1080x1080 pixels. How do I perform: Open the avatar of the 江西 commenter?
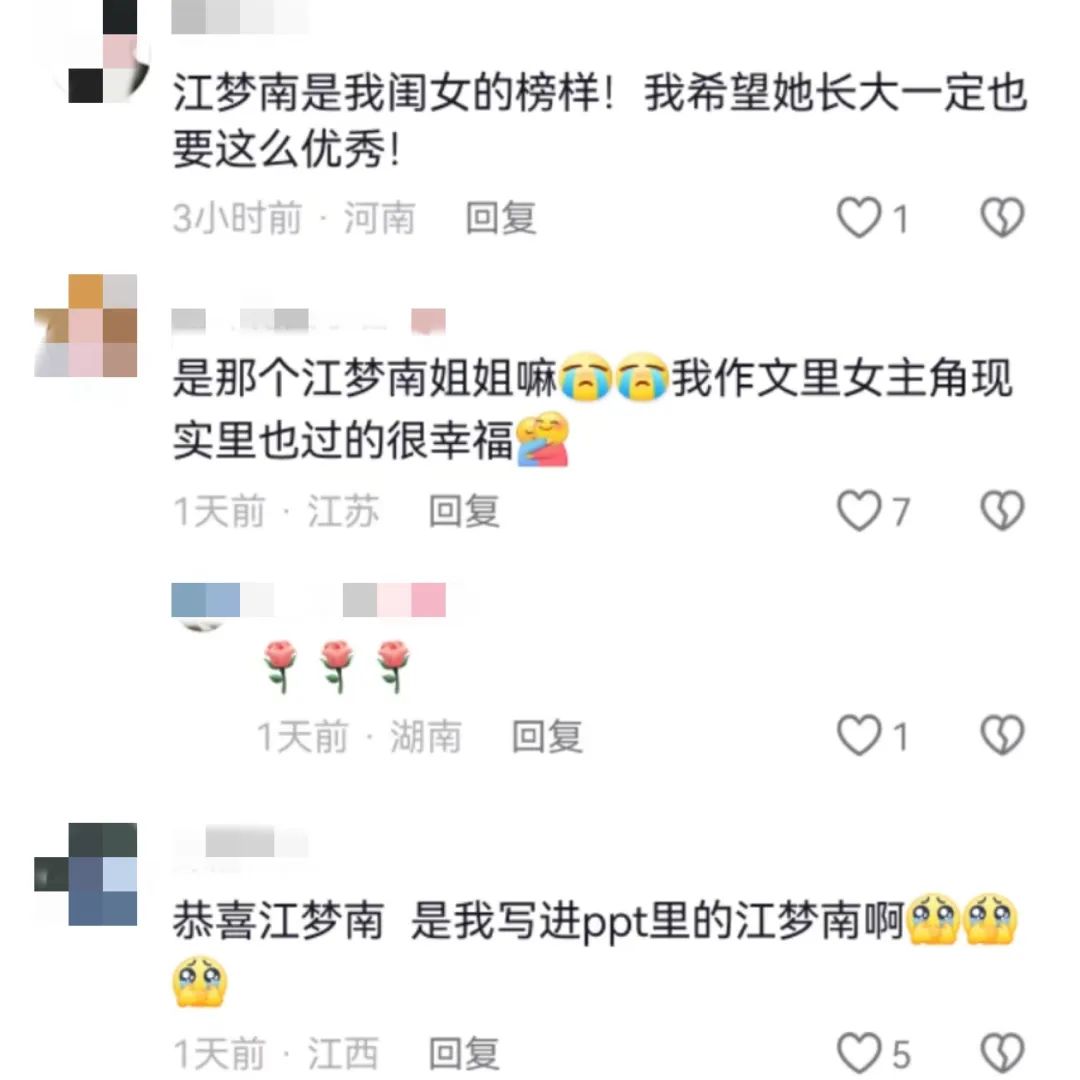click(x=86, y=874)
